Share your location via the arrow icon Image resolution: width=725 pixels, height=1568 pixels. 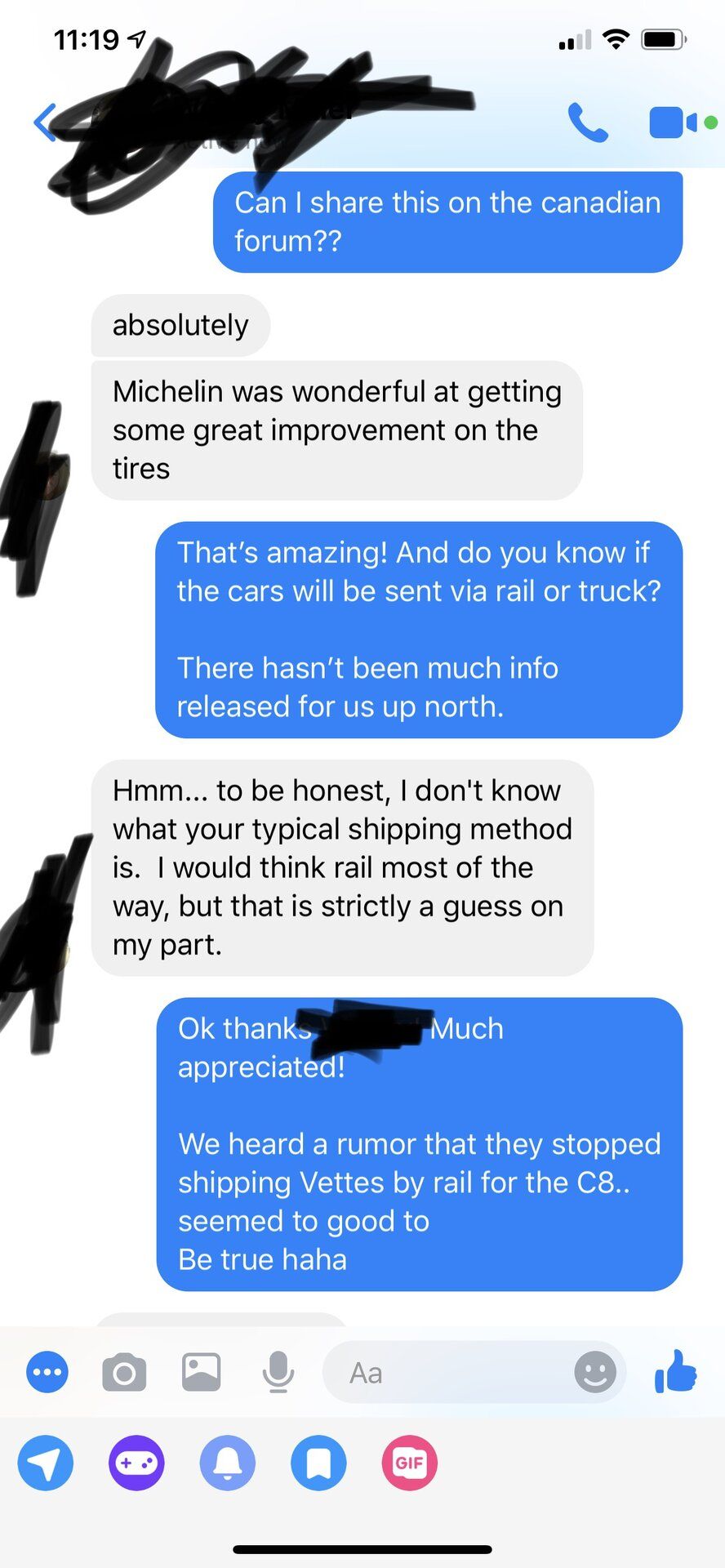46,1463
